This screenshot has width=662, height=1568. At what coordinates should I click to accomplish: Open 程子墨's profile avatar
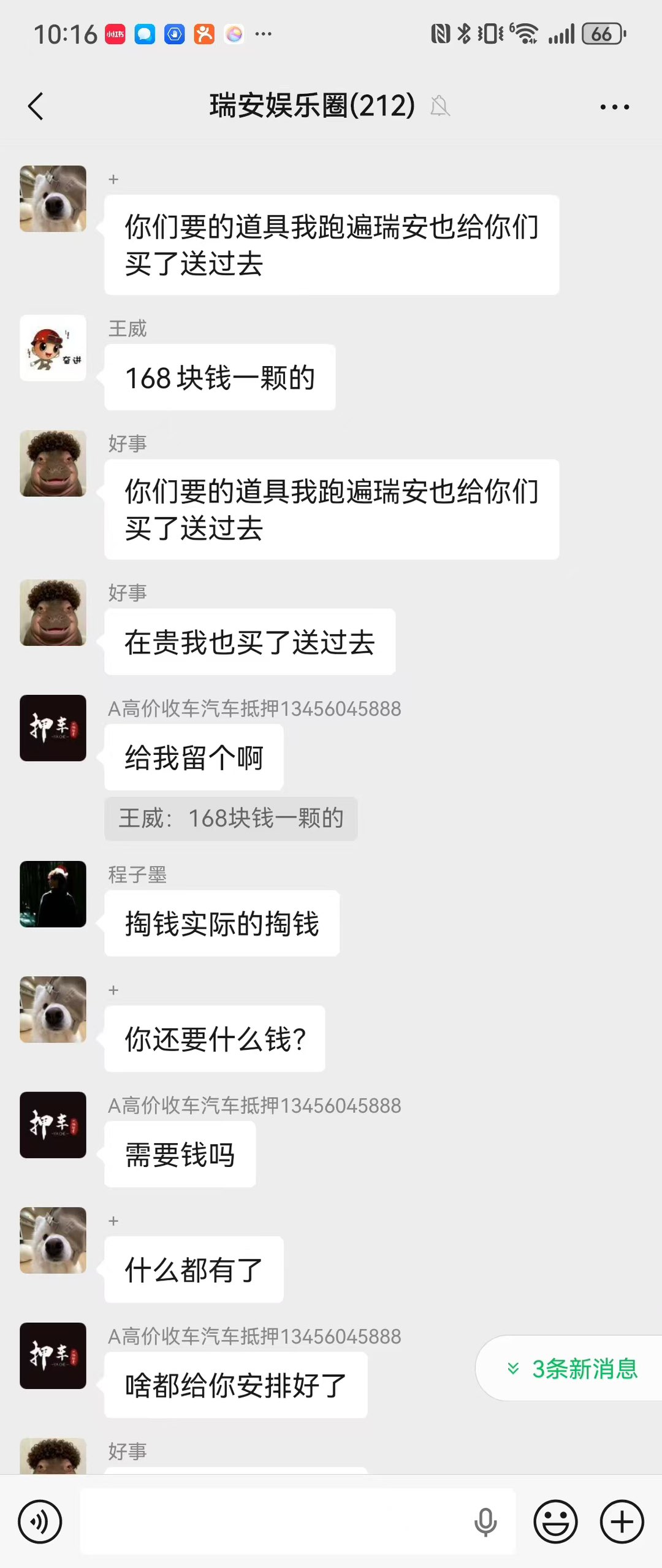[53, 894]
